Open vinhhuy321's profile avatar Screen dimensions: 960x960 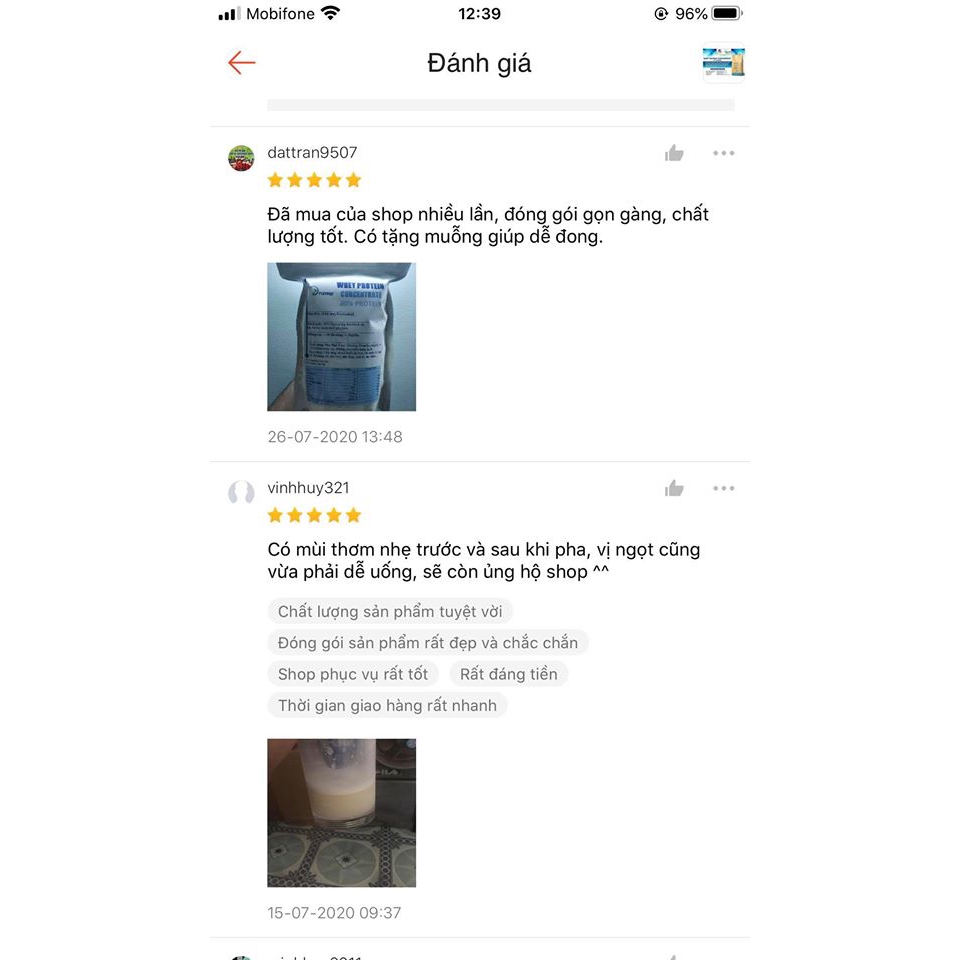(x=241, y=492)
